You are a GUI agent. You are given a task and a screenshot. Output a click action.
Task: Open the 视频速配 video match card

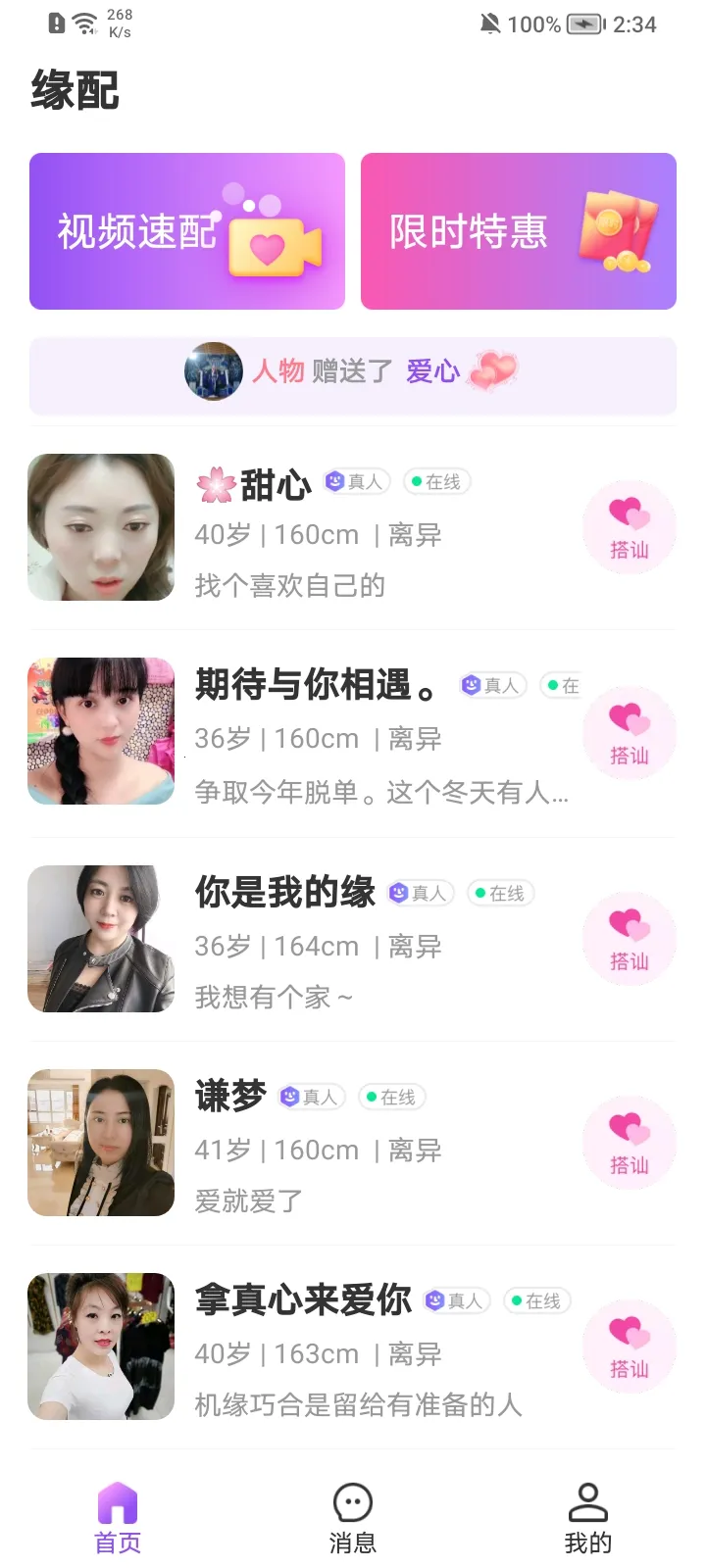(186, 231)
